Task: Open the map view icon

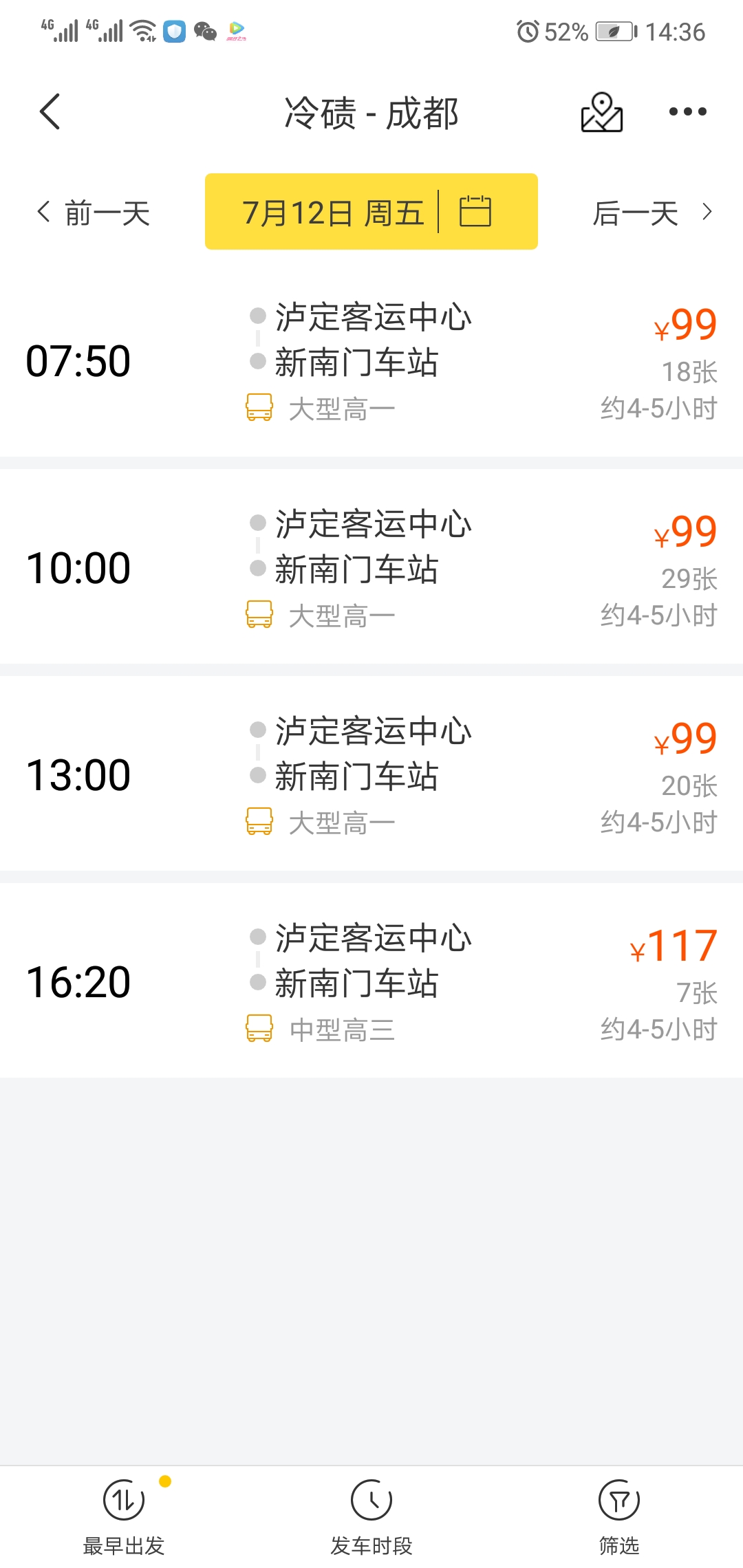Action: pos(602,112)
